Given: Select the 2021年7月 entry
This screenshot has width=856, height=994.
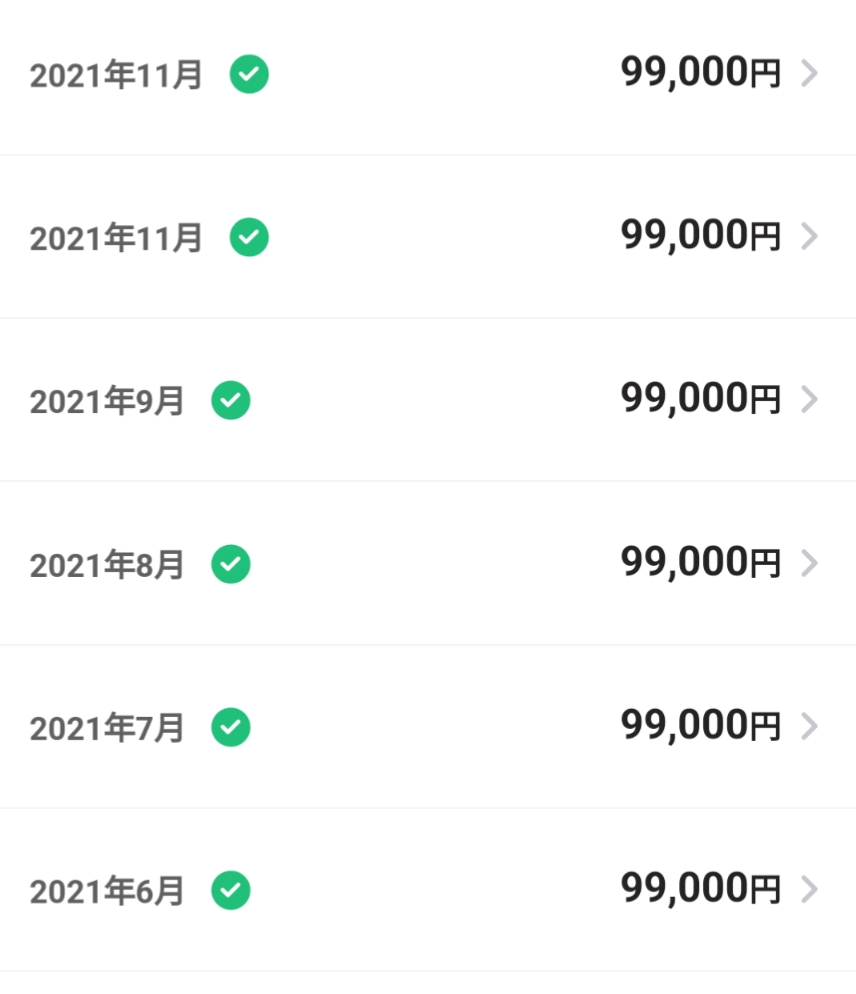Looking at the screenshot, I should [428, 727].
